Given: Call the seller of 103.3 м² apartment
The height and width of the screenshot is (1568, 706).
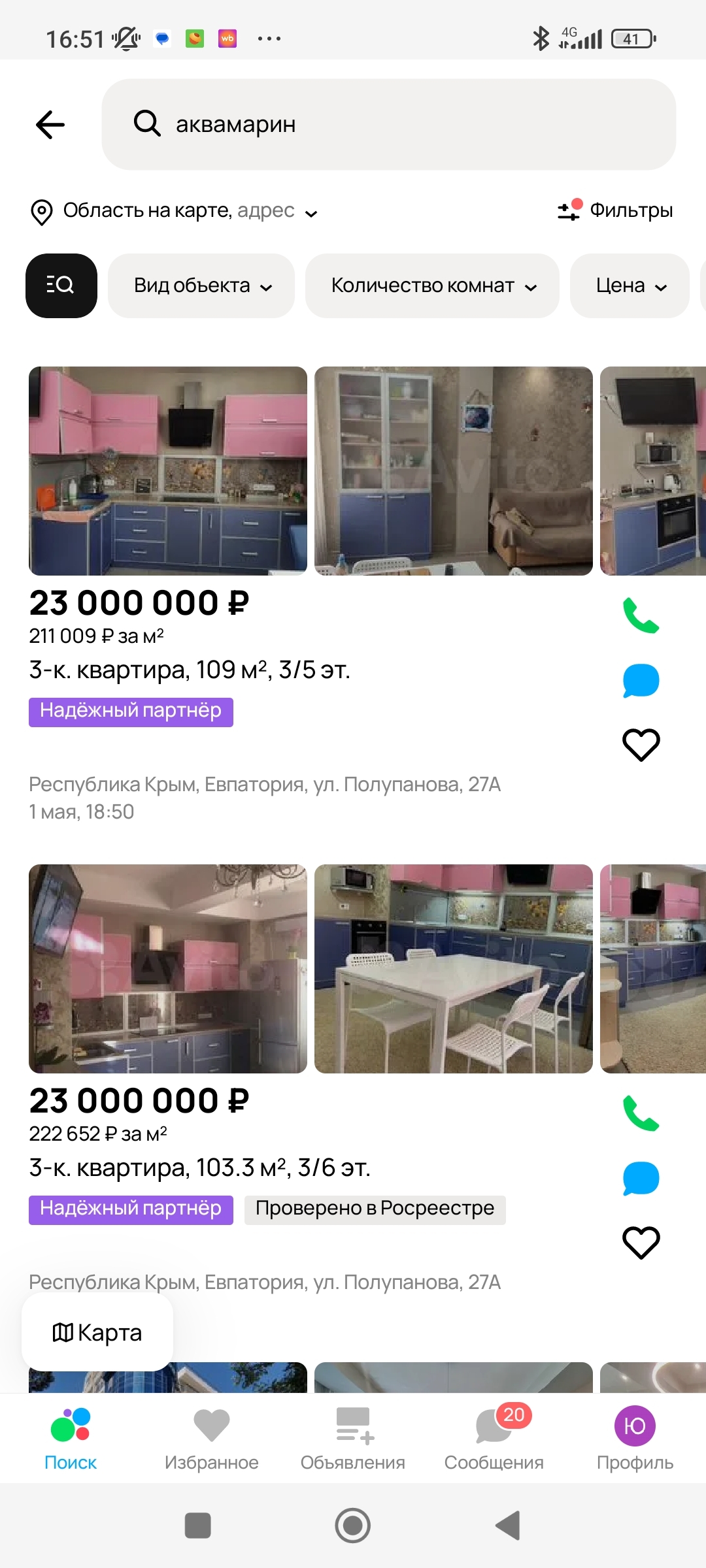Looking at the screenshot, I should click(641, 1113).
